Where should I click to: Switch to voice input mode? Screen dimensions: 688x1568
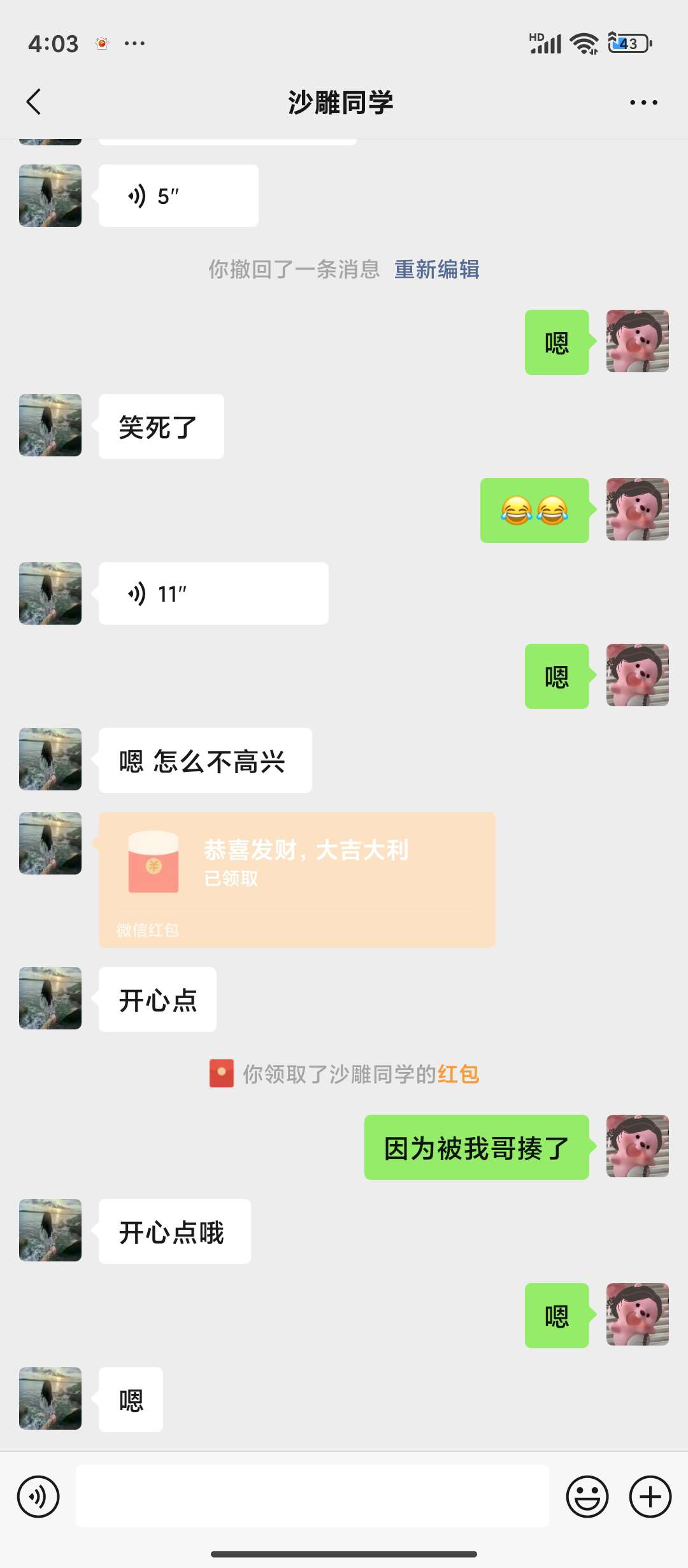(38, 1497)
